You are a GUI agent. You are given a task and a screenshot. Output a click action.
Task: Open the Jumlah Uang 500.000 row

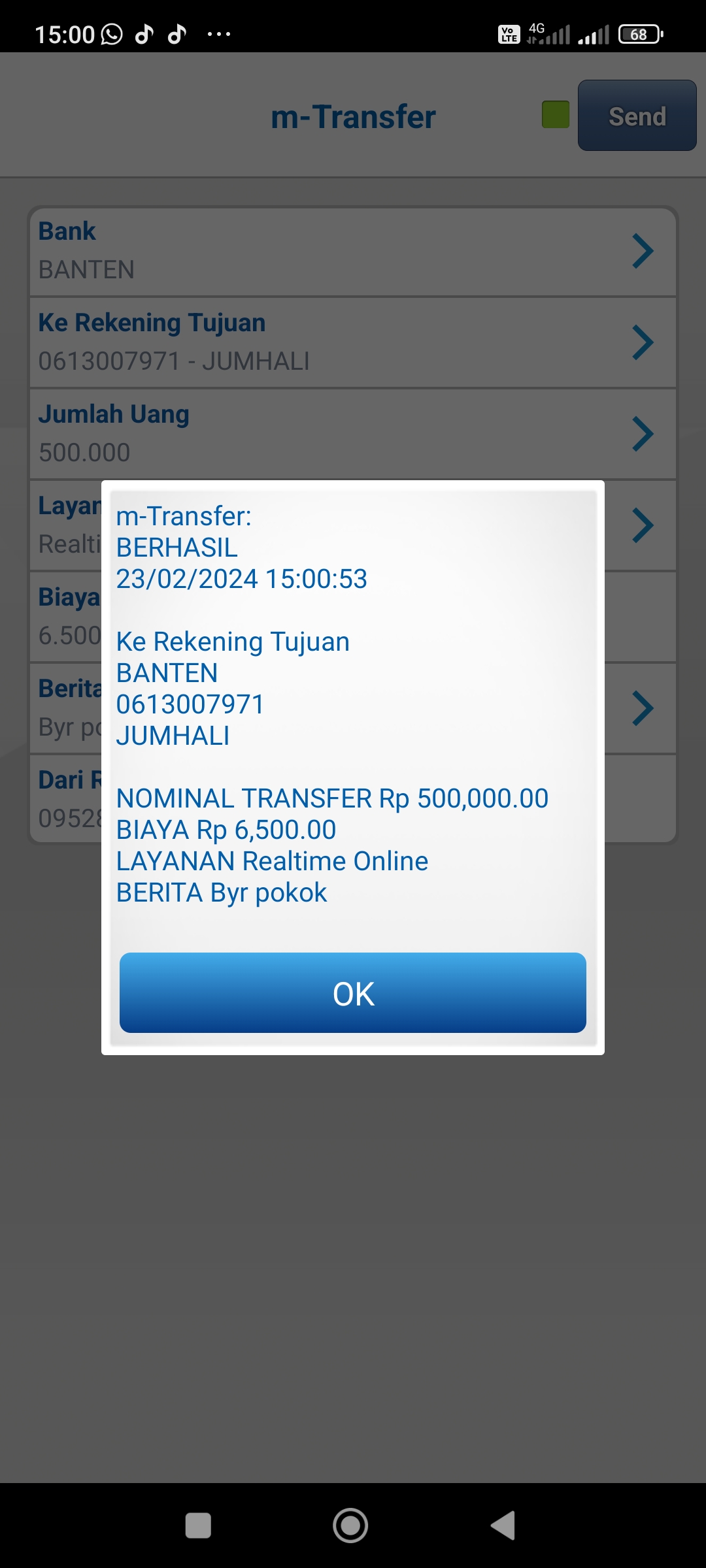[352, 434]
